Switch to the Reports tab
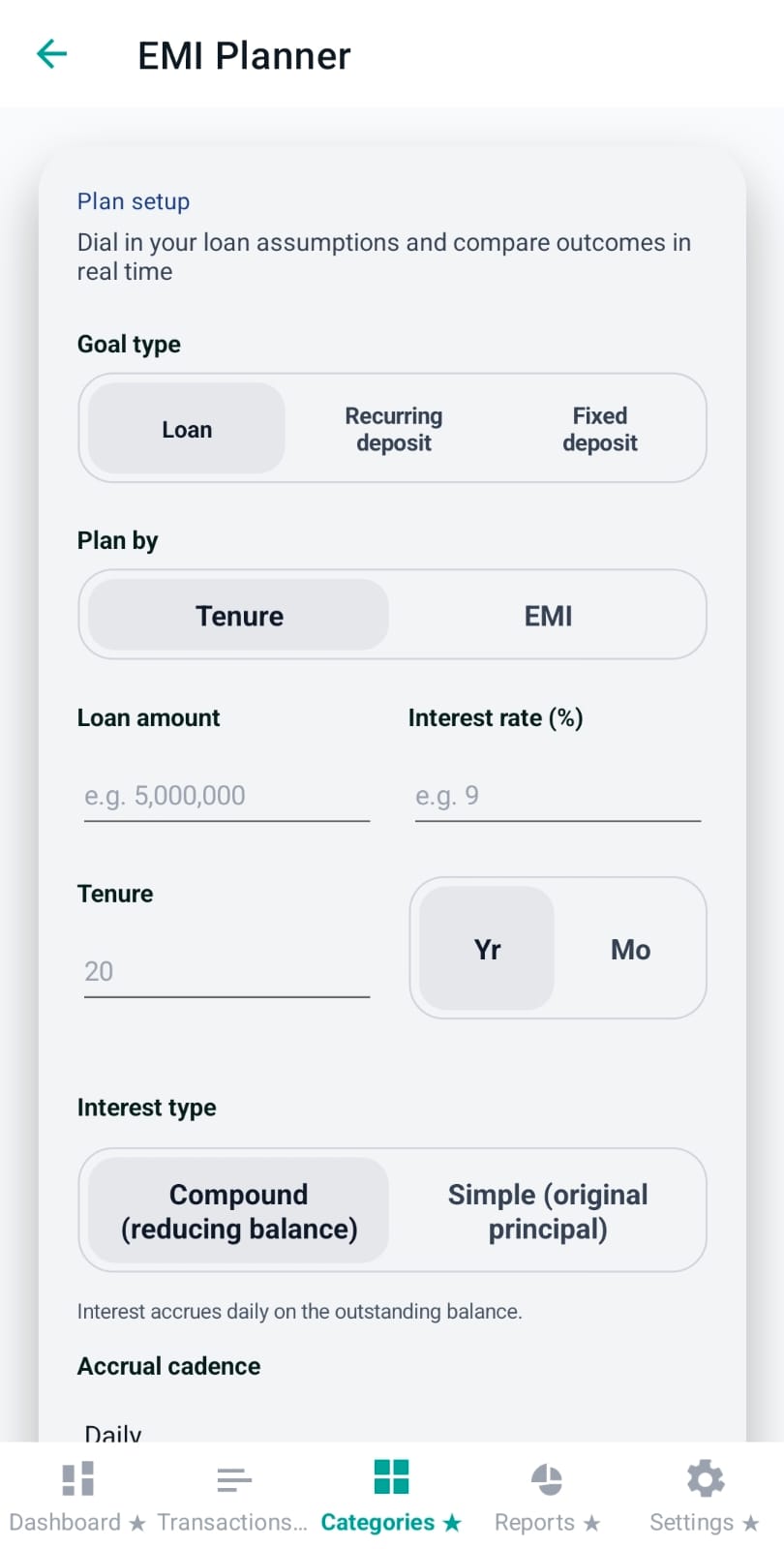 547,1491
